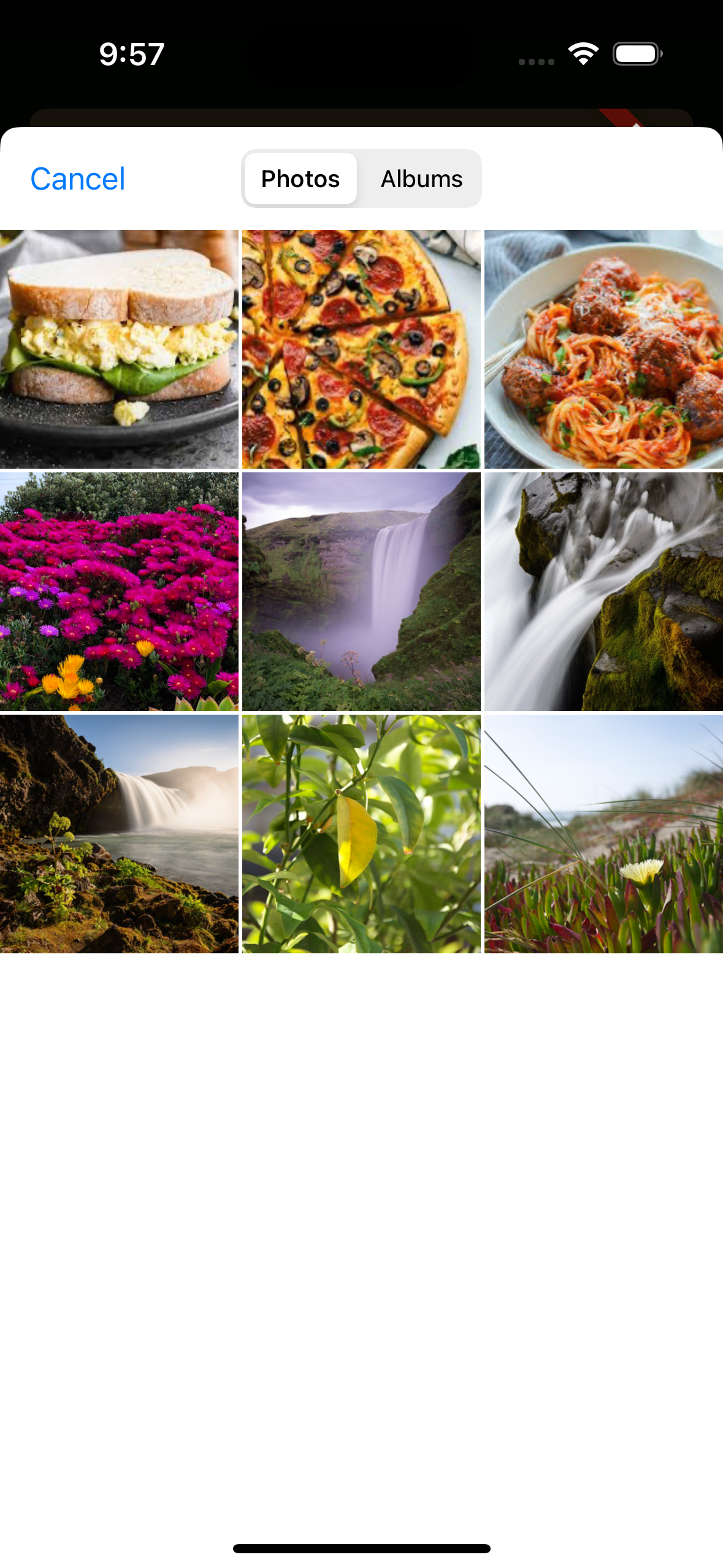Select the pink flower field photo
This screenshot has width=723, height=1568.
tap(119, 591)
